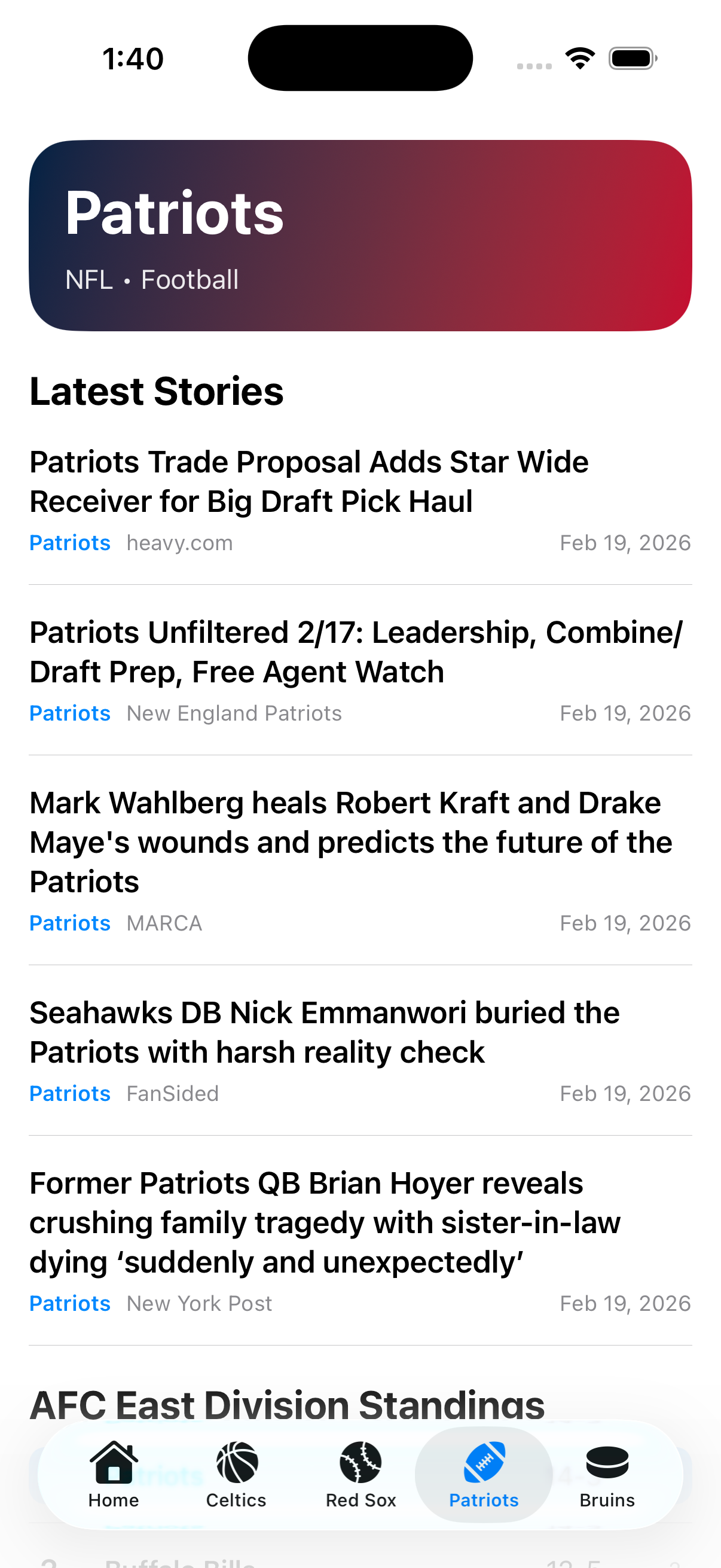Select the Patriots tab
The height and width of the screenshot is (1568, 721).
click(x=484, y=1474)
